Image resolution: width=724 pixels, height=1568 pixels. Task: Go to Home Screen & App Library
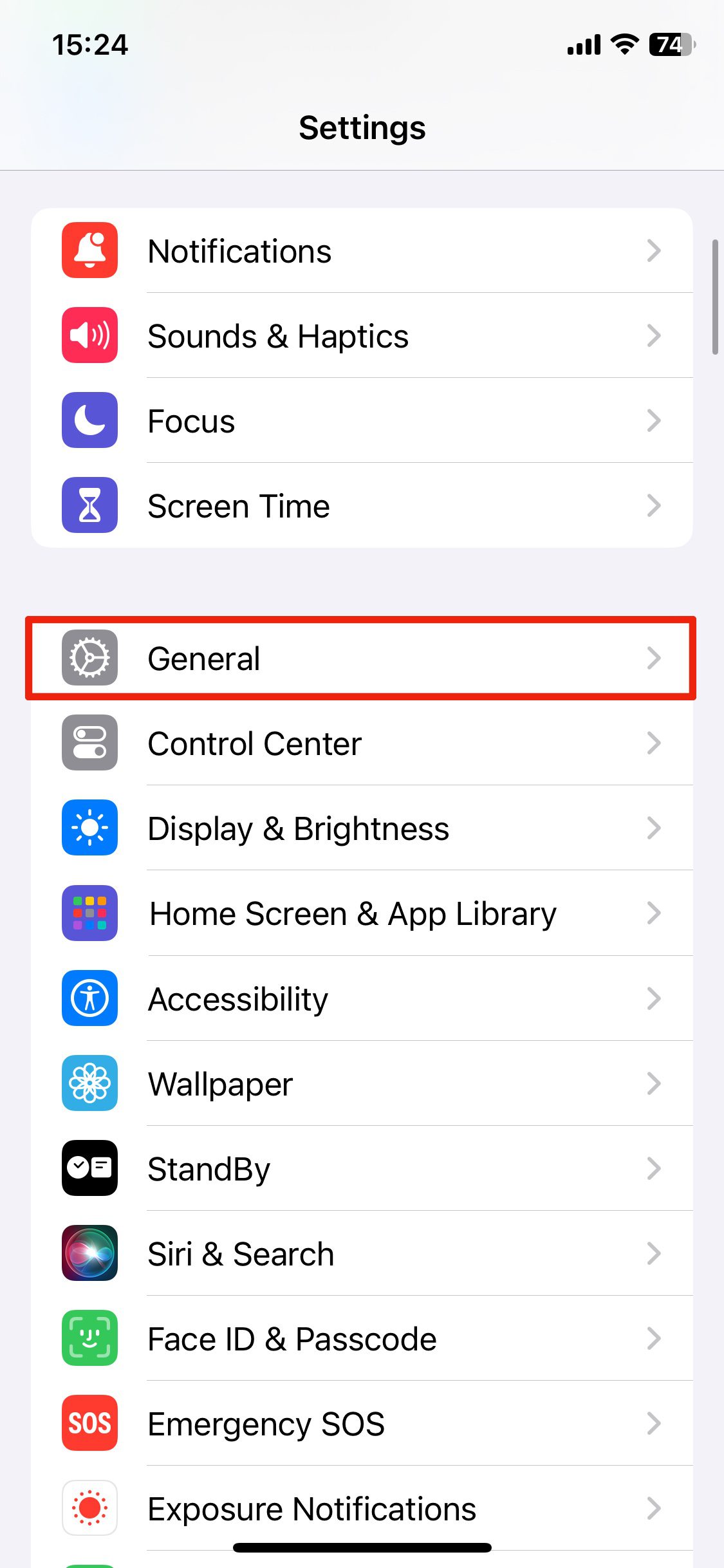(362, 913)
